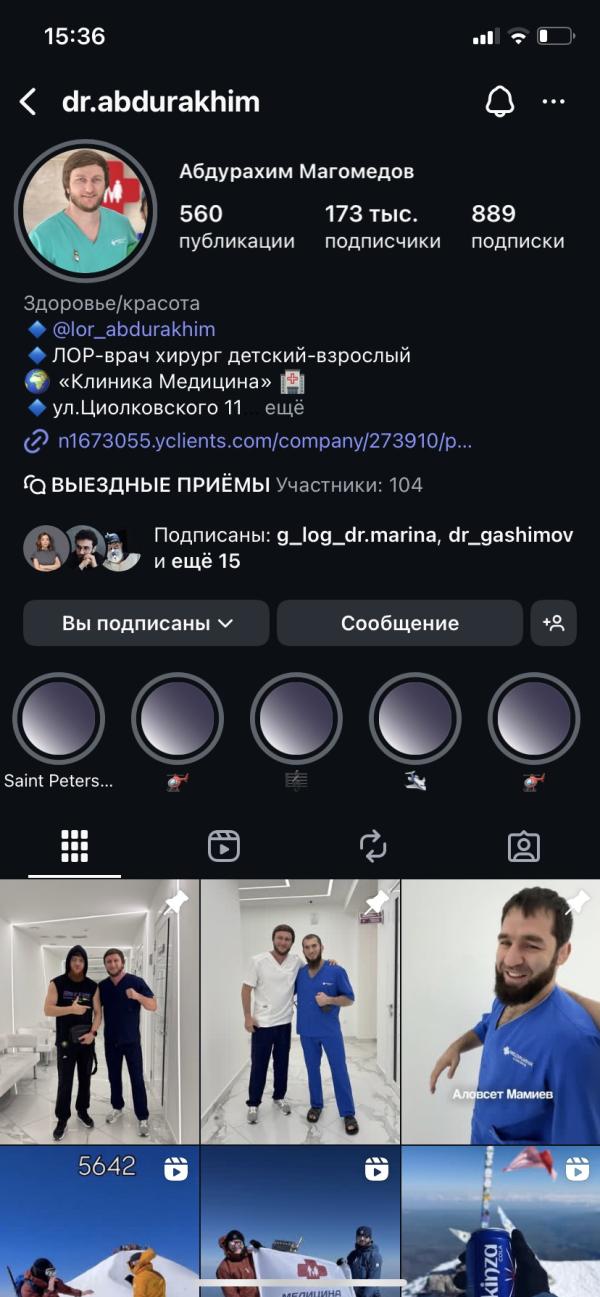Viewport: 600px width, 1297px height.
Task: Send a message via Сообщение button
Action: [399, 623]
